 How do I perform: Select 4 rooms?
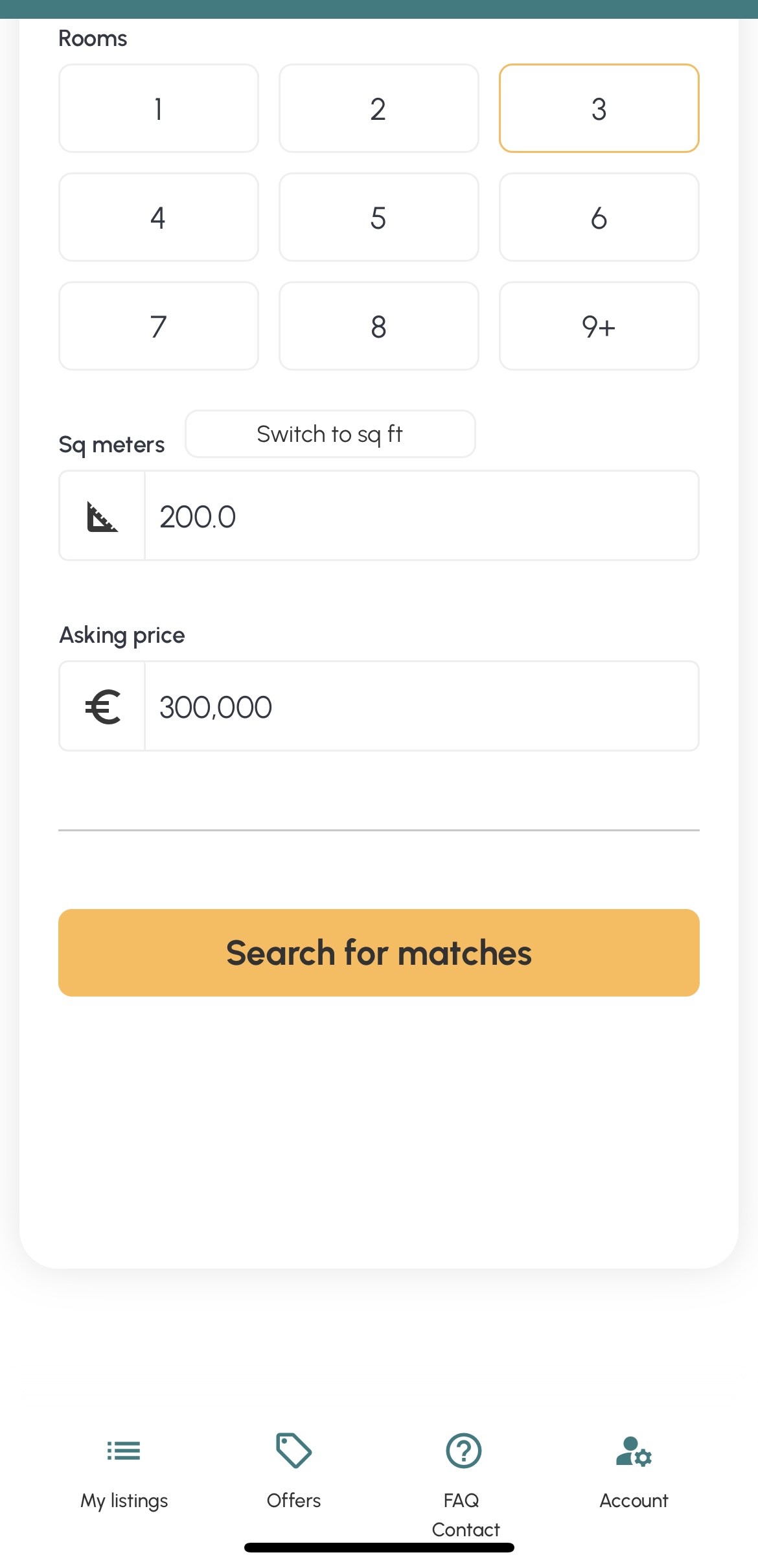tap(158, 217)
